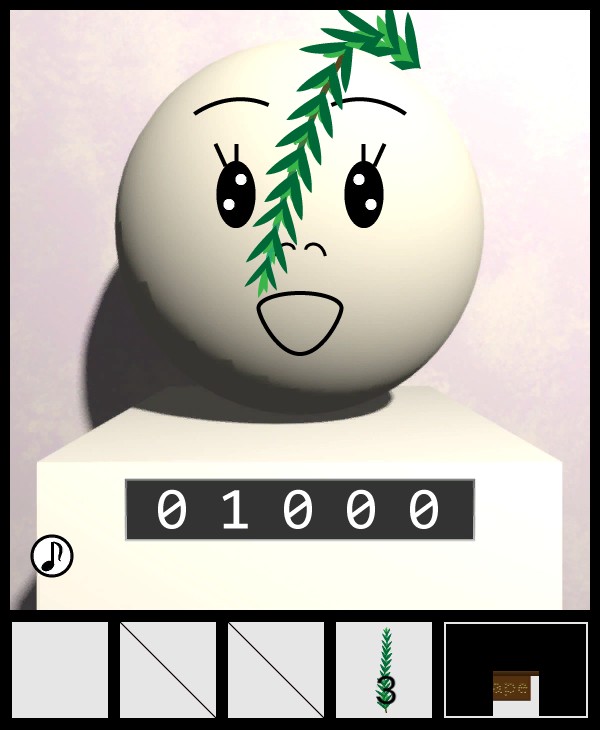
Task: Change the leftmost digit of the code
Action: (x=172, y=510)
